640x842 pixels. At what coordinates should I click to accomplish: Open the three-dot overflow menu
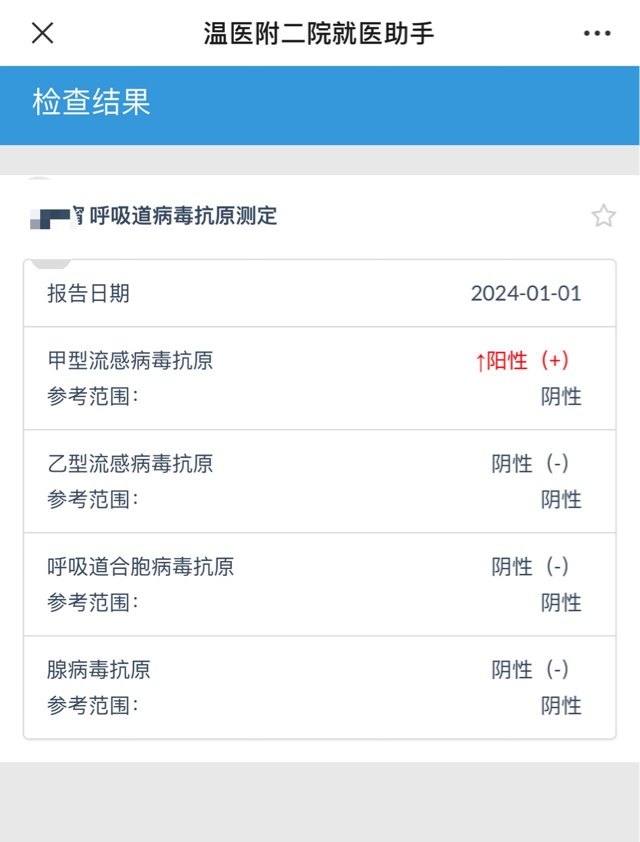point(596,33)
